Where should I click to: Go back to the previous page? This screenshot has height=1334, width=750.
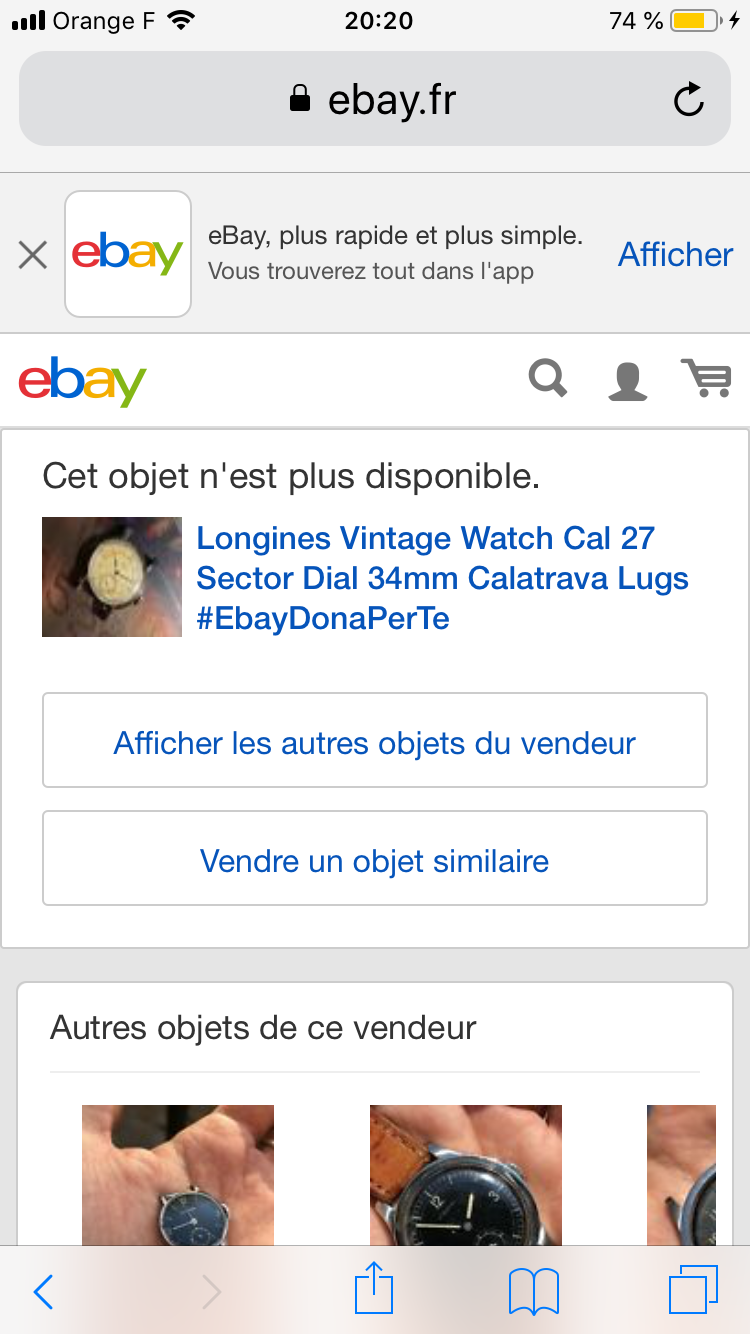43,1292
